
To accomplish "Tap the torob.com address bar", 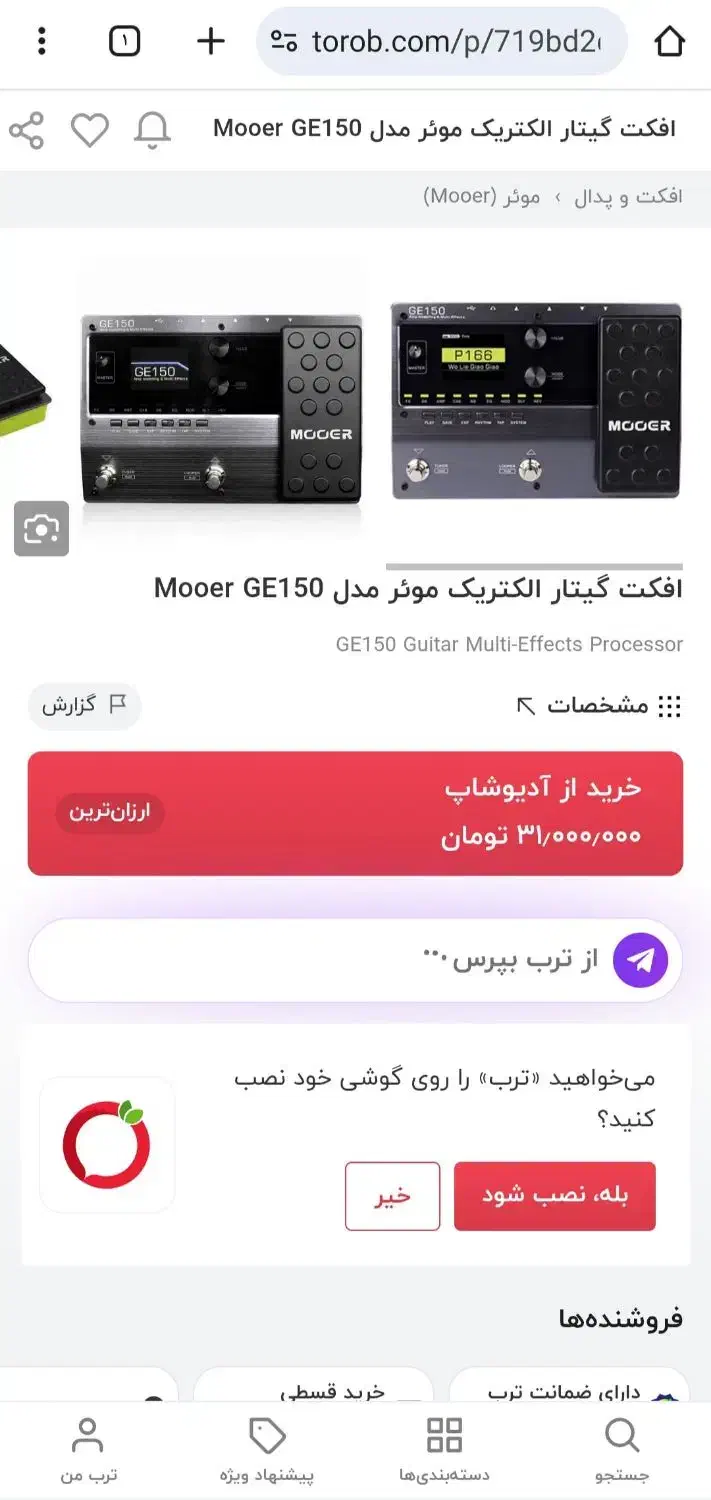I will point(442,41).
